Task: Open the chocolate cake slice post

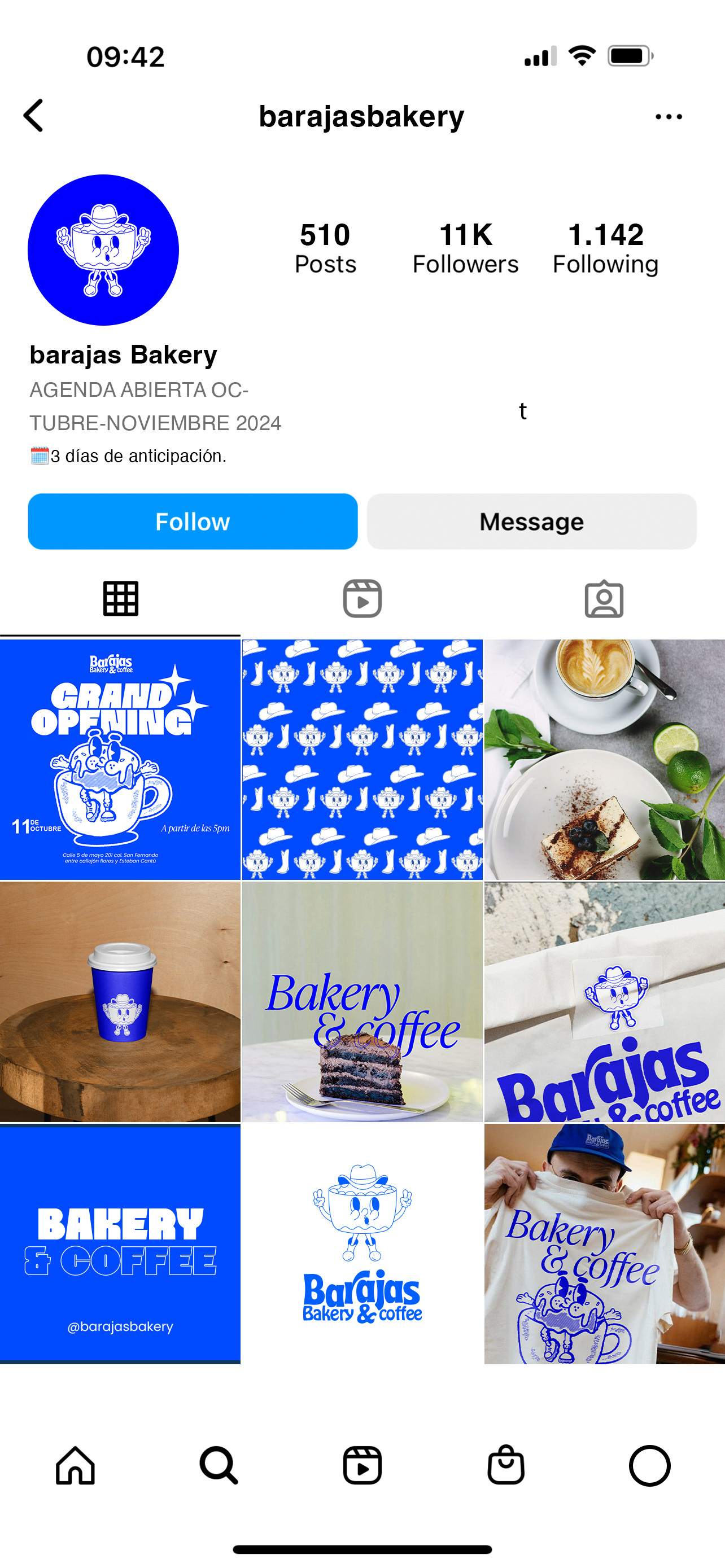Action: (362, 1001)
